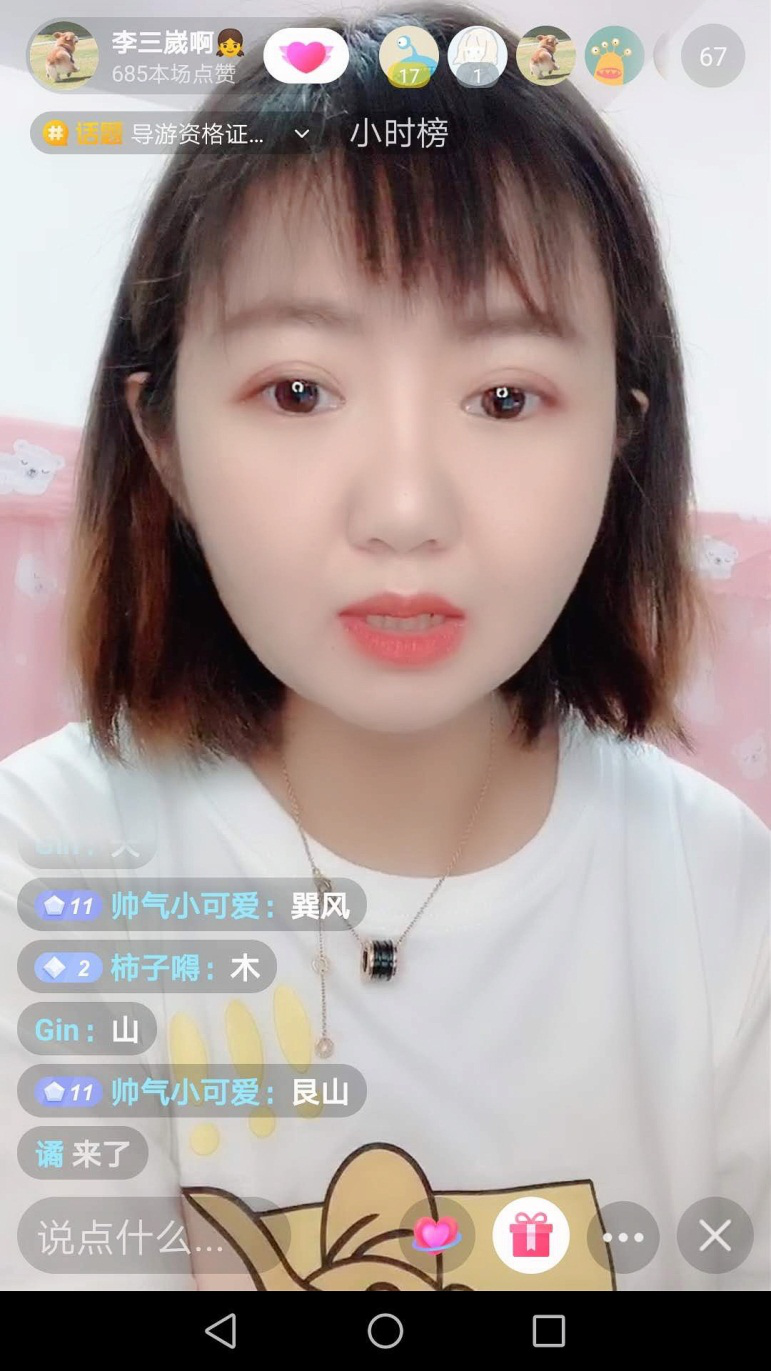Follow the streamer with the heart button
Screen dimensions: 771x1371
tap(306, 56)
